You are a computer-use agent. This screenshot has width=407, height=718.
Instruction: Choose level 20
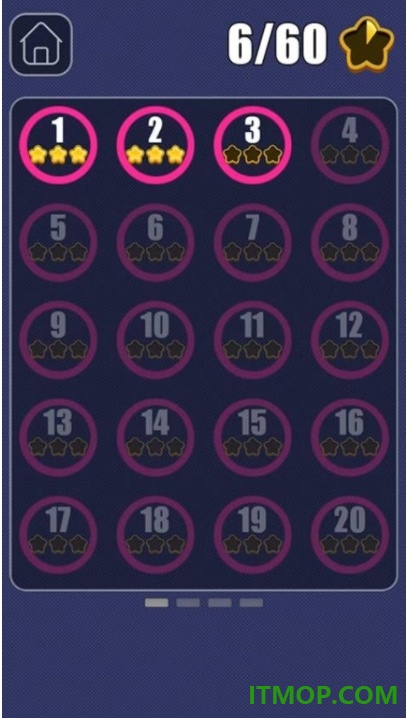click(350, 535)
